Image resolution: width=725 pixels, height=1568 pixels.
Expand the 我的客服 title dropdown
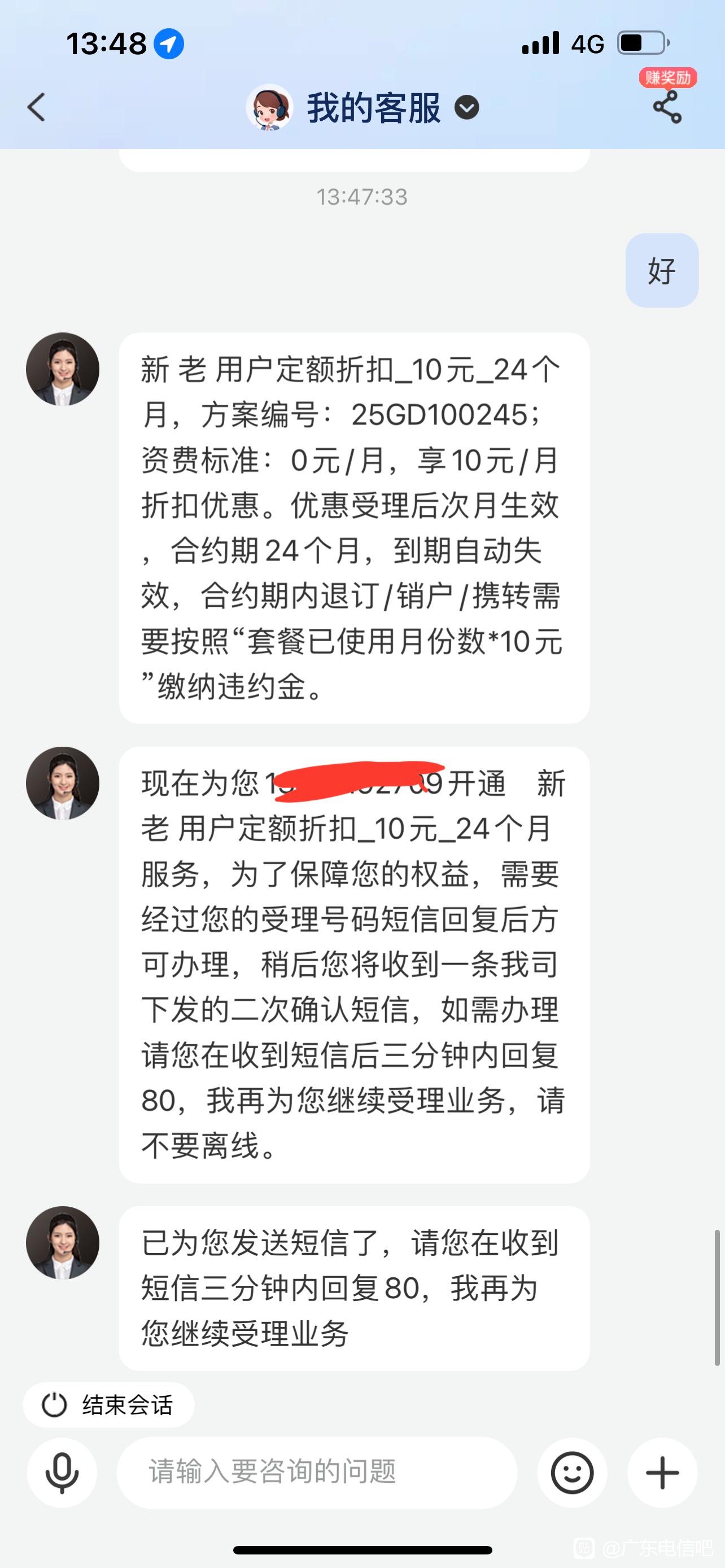coord(466,108)
